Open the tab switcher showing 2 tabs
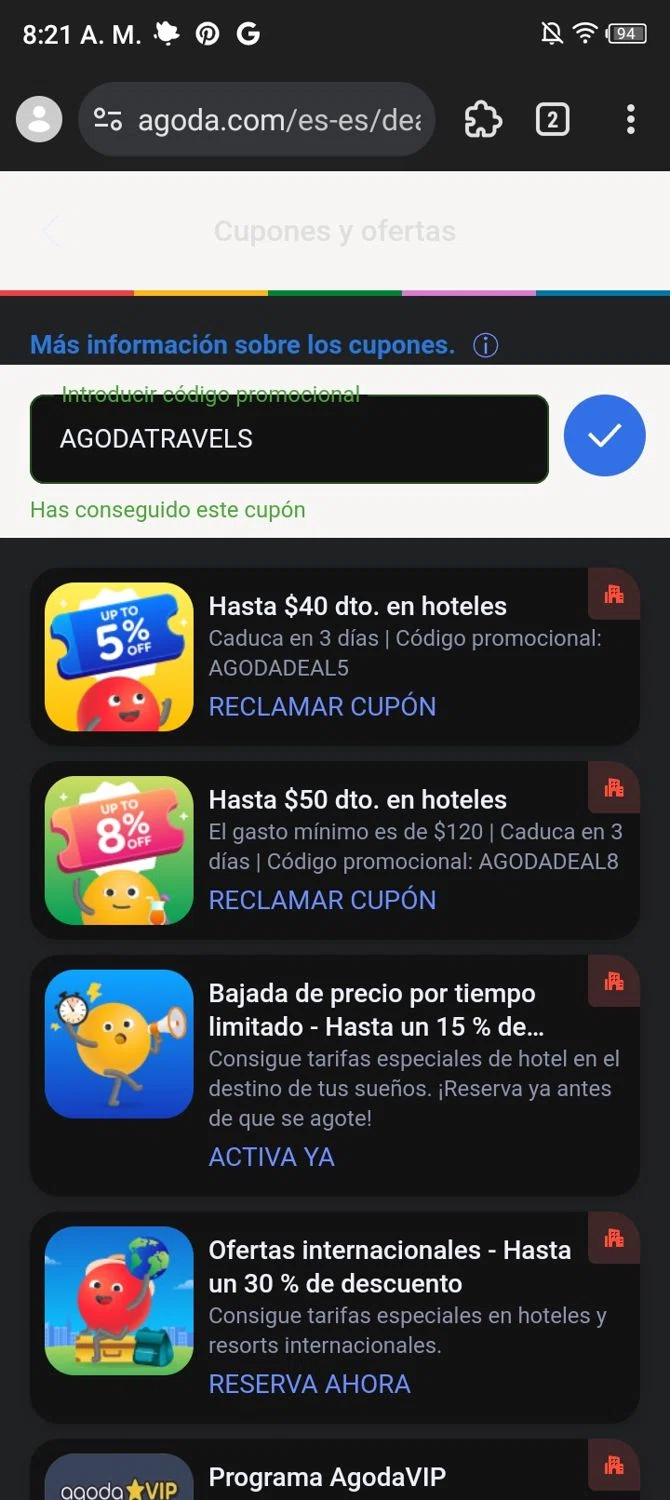 (552, 120)
